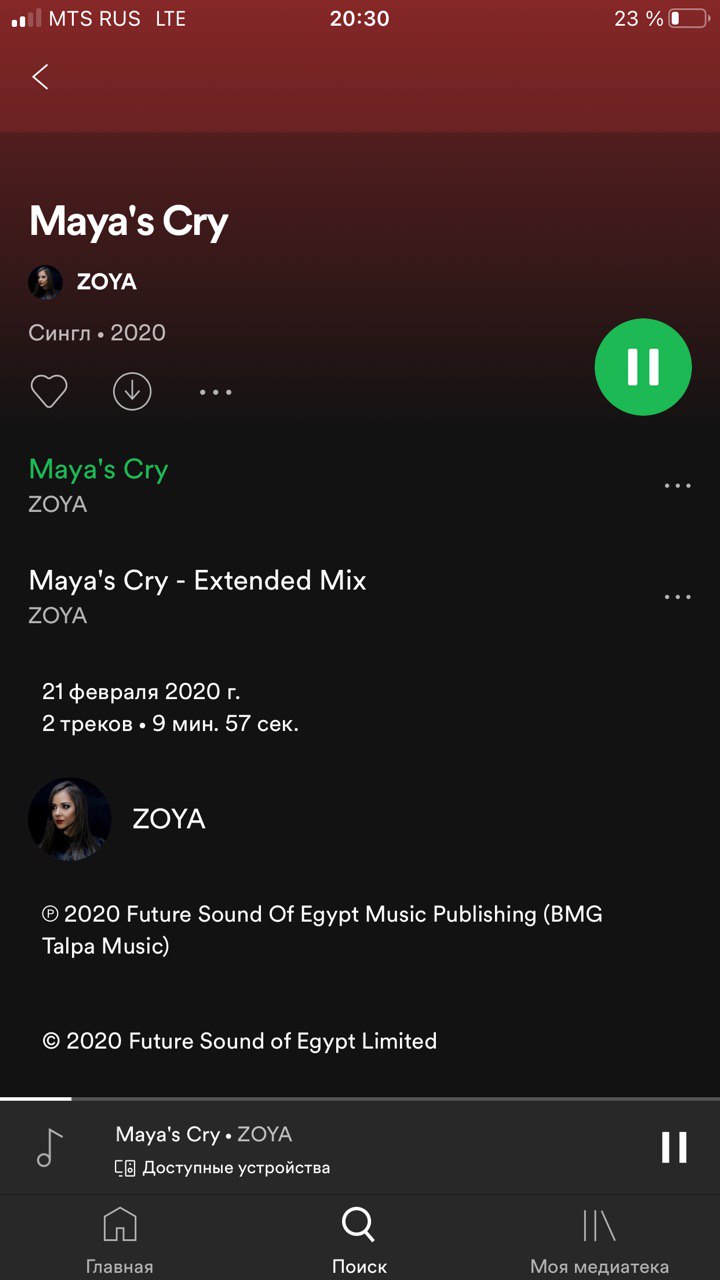720x1280 pixels.
Task: Open available devices (Доступные устройства)
Action: point(223,1167)
